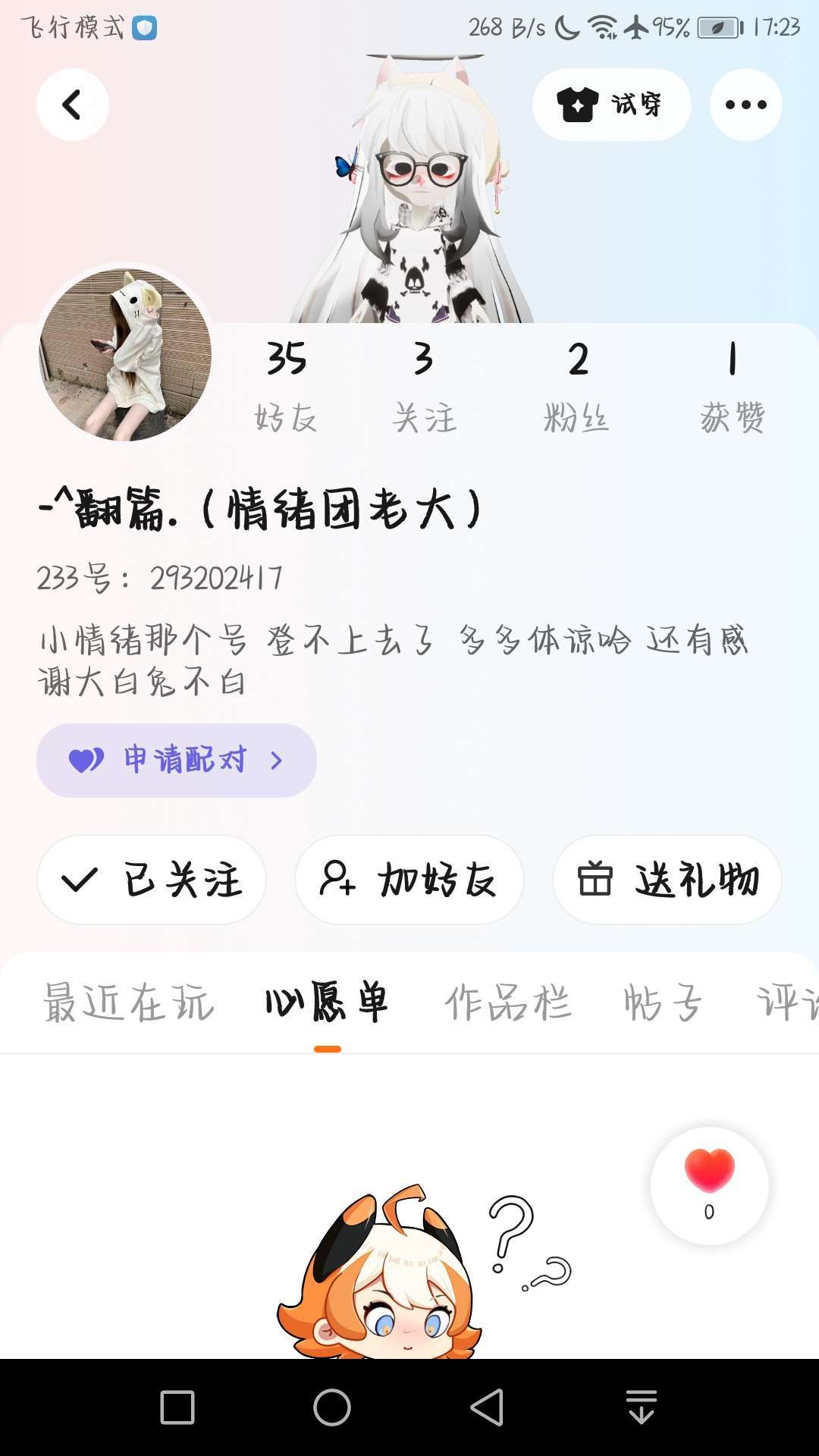
Task: Select the 心愿单 wishlist tab
Action: 327,1003
